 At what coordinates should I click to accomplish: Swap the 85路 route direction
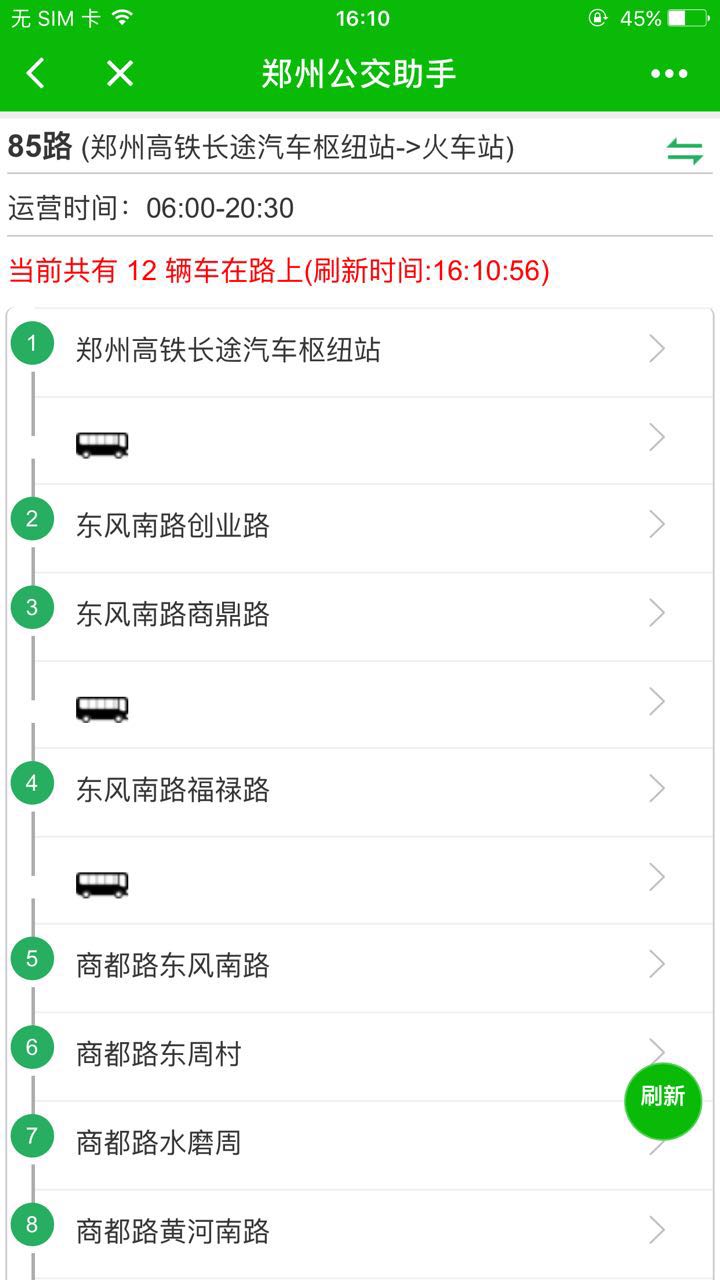(x=685, y=151)
